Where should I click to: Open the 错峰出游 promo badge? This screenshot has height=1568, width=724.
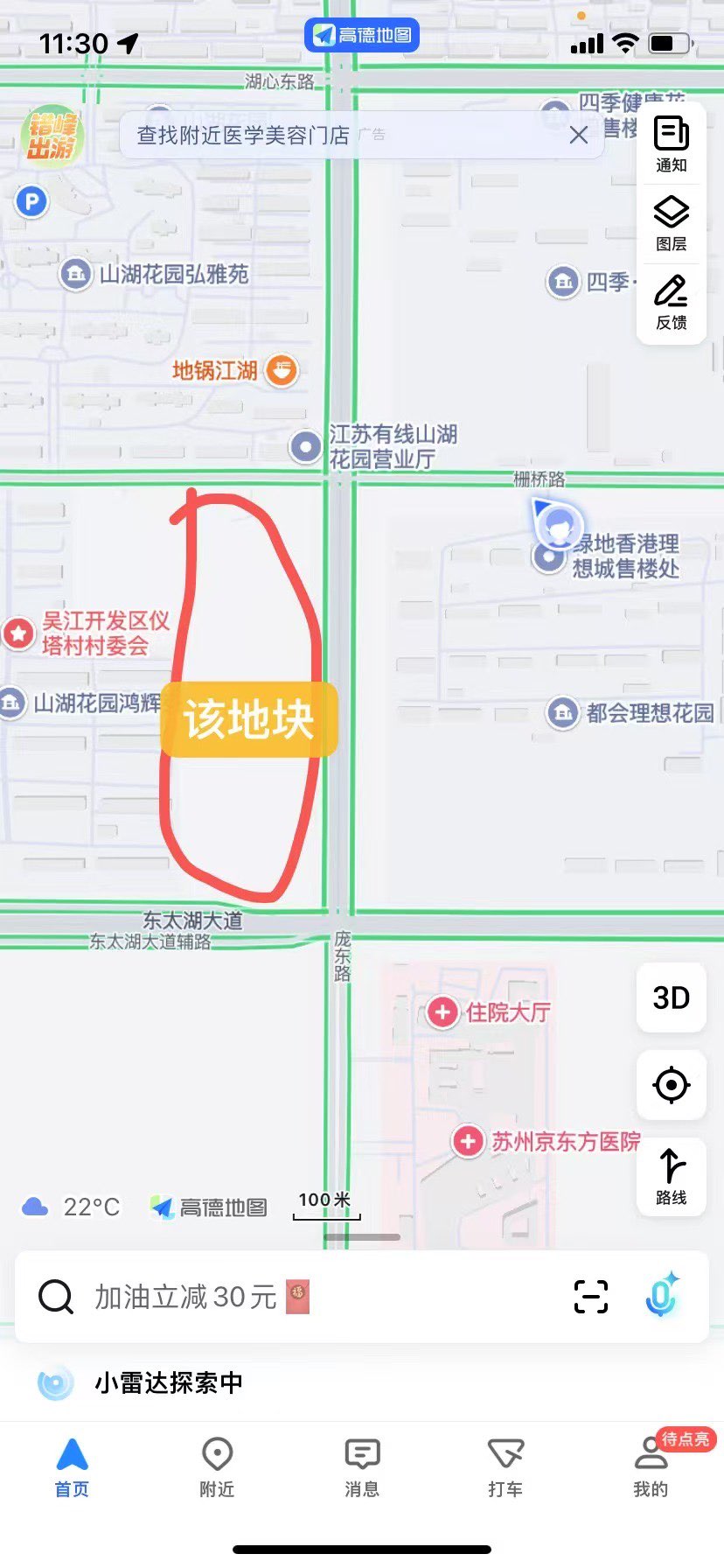[52, 136]
